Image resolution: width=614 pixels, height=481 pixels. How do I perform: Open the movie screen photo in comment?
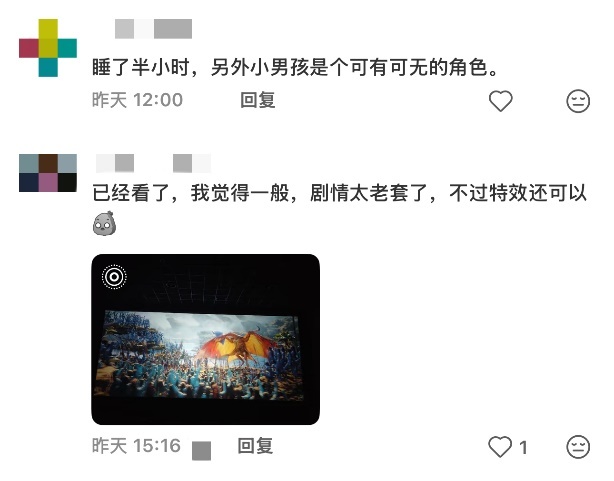[x=205, y=339]
